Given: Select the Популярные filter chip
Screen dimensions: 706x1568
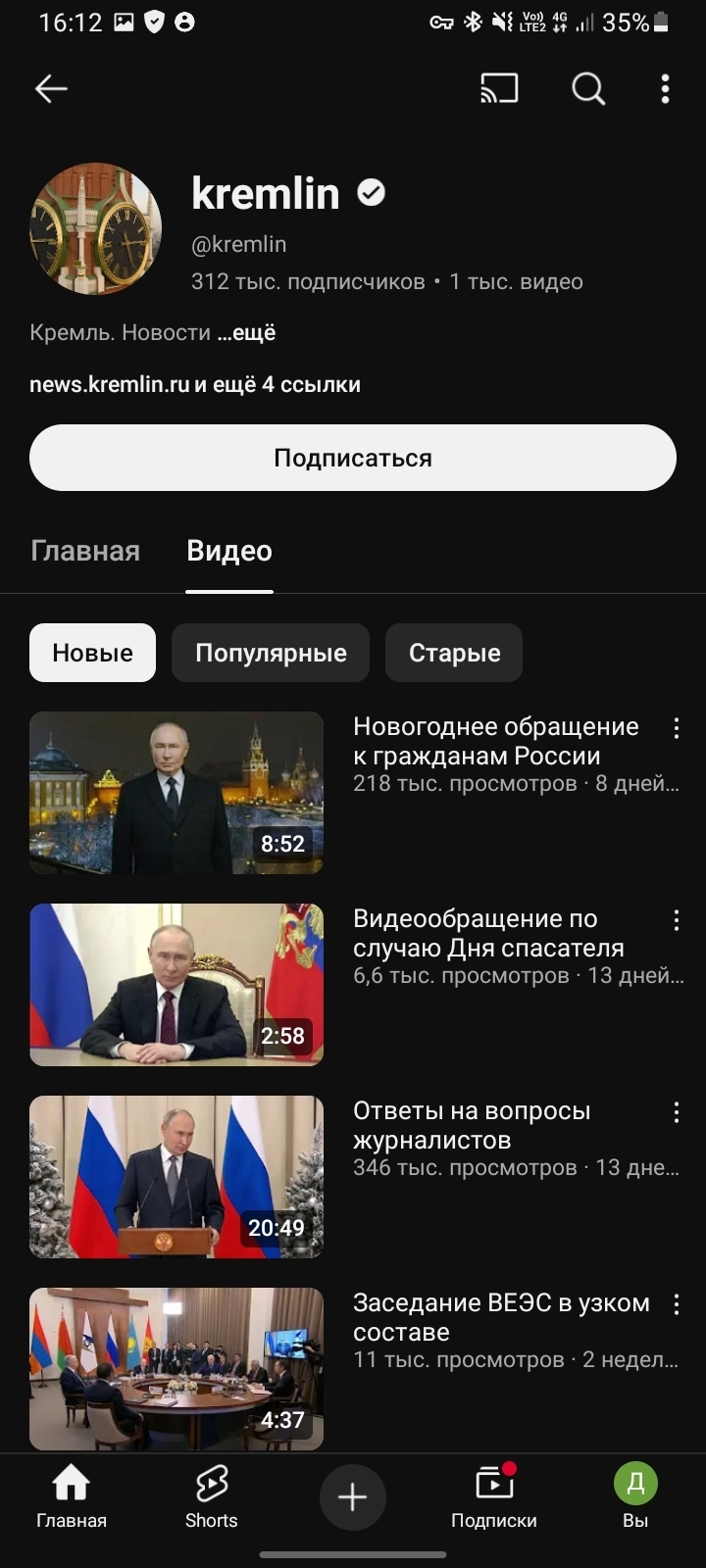Looking at the screenshot, I should pos(271,653).
